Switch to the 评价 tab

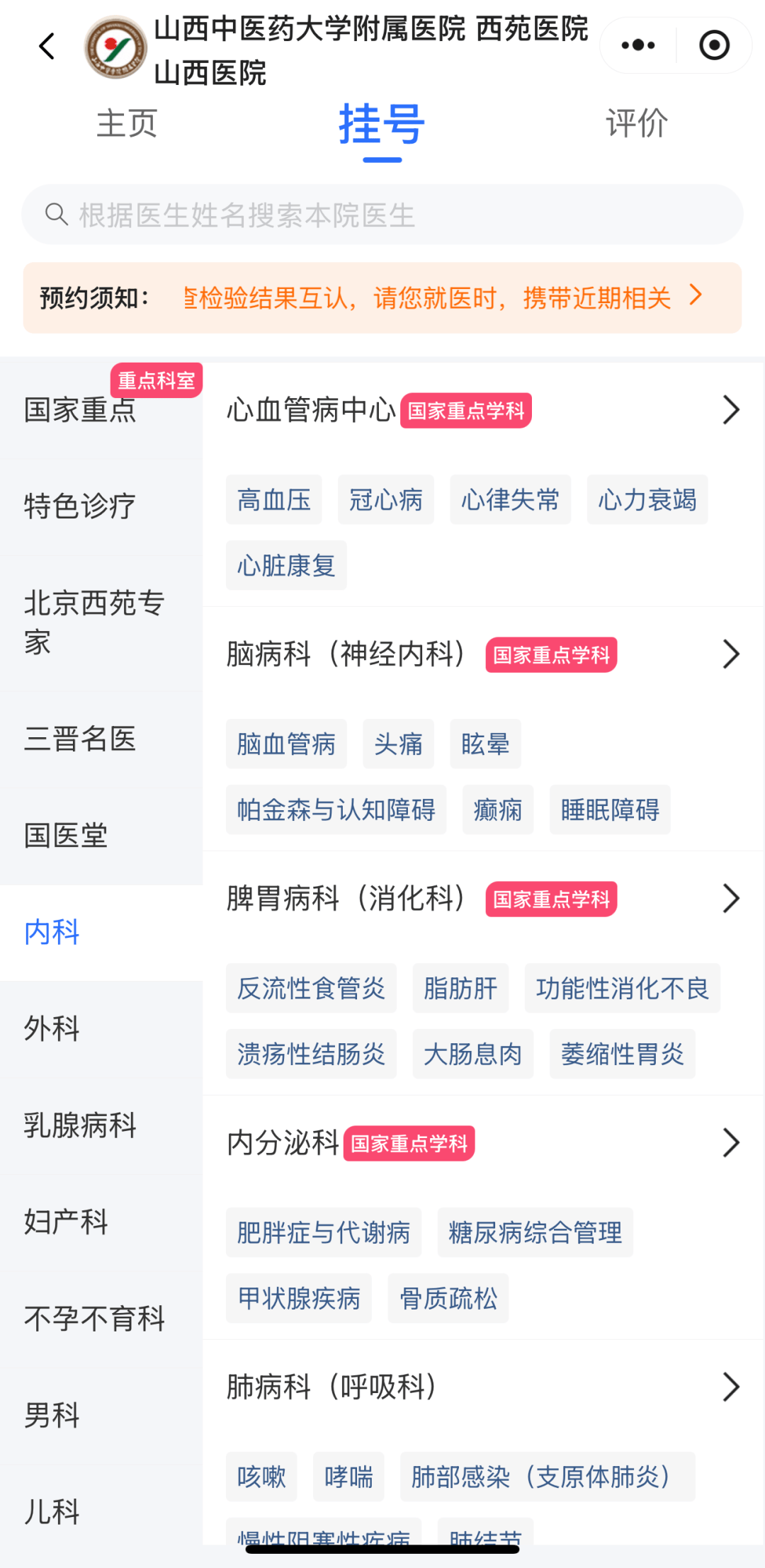636,124
